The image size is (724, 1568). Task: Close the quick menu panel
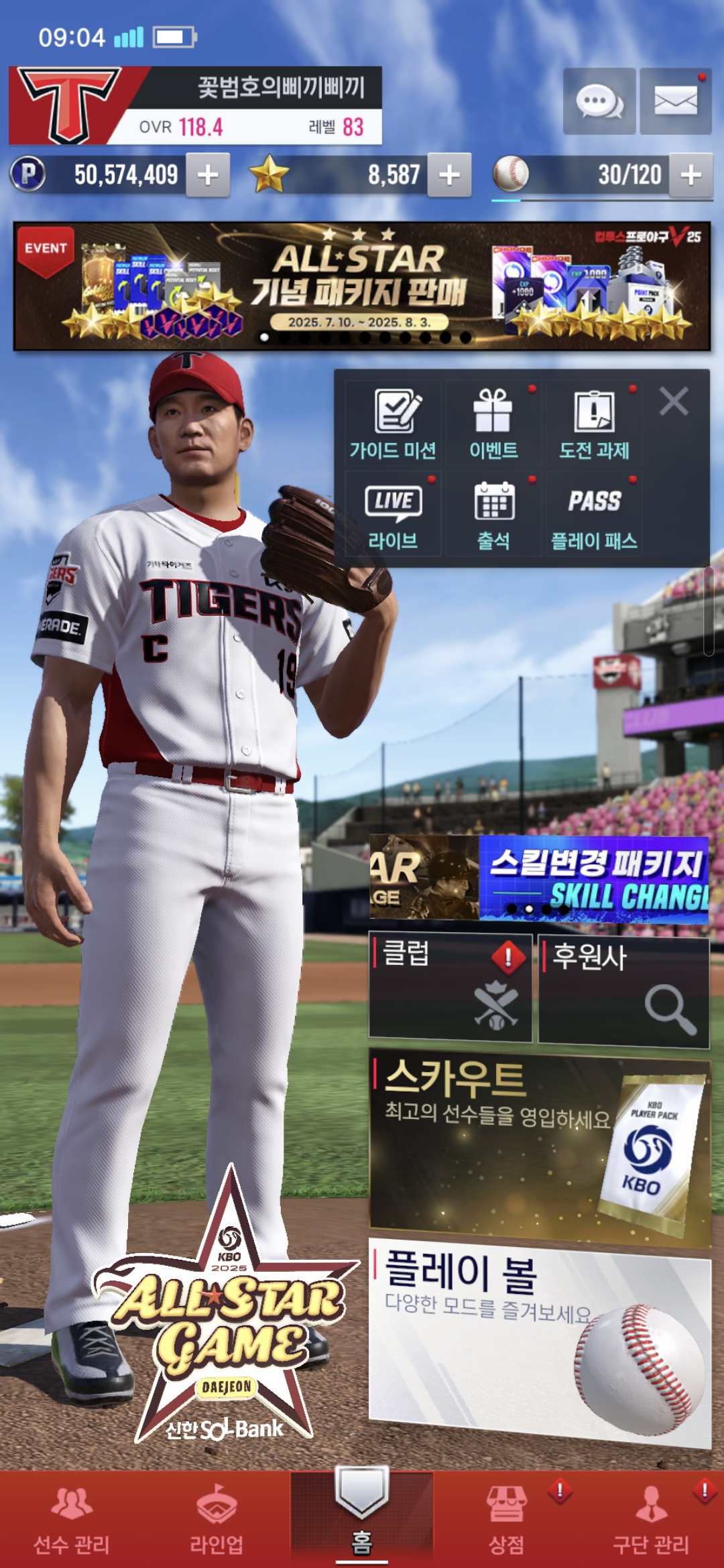click(674, 402)
